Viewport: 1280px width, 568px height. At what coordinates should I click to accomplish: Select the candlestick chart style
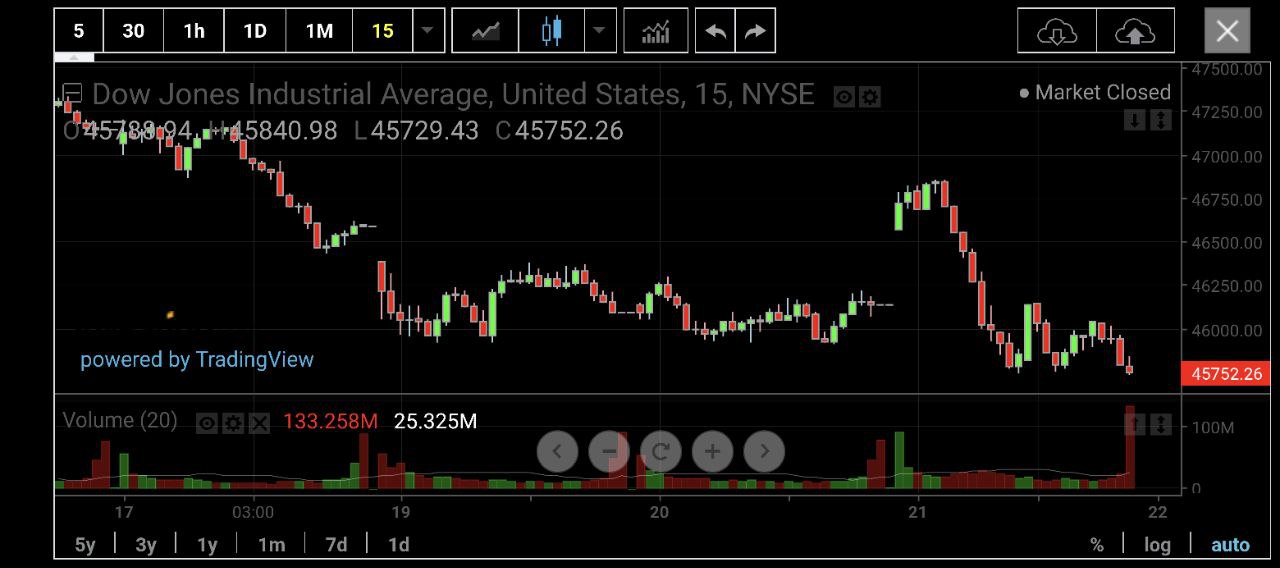tap(552, 31)
